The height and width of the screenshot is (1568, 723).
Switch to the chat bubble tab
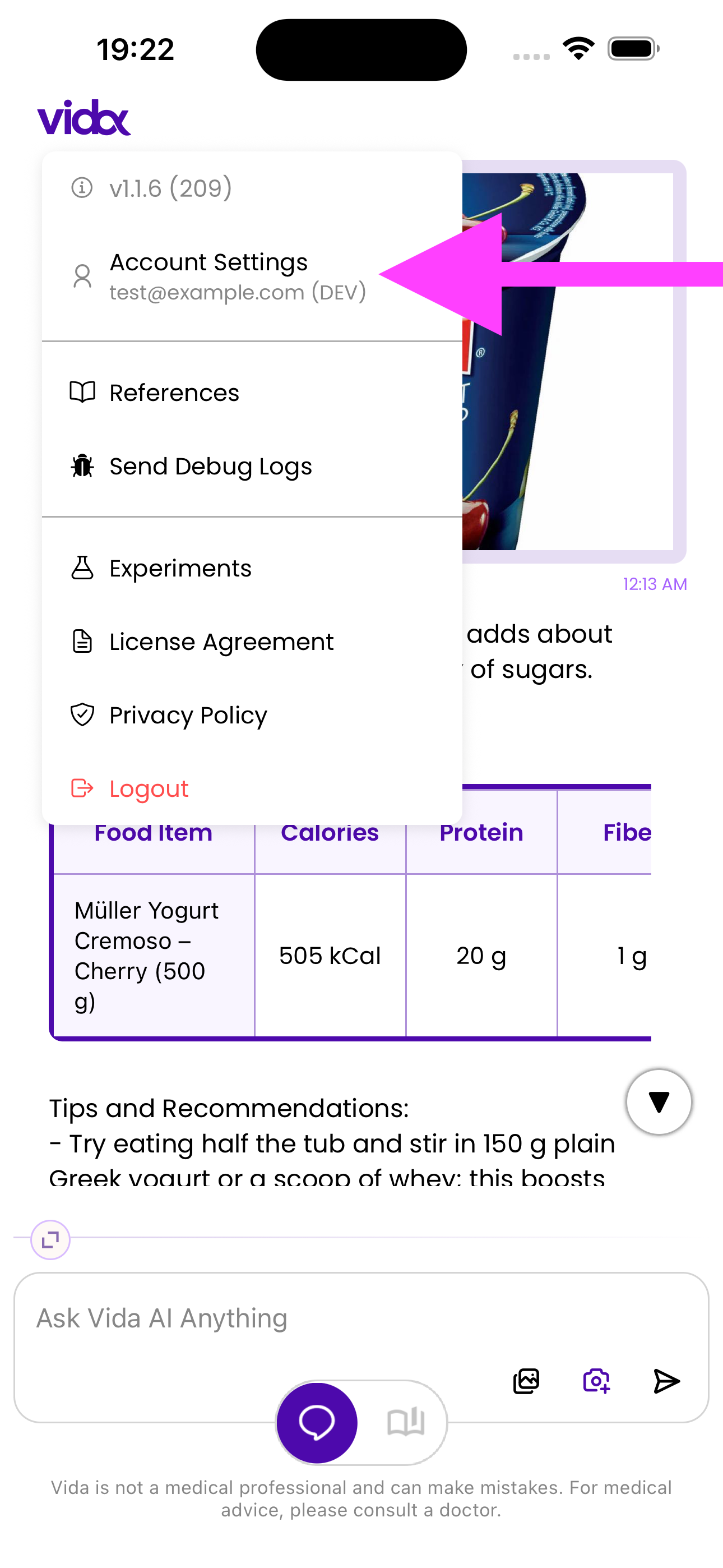[x=317, y=1423]
